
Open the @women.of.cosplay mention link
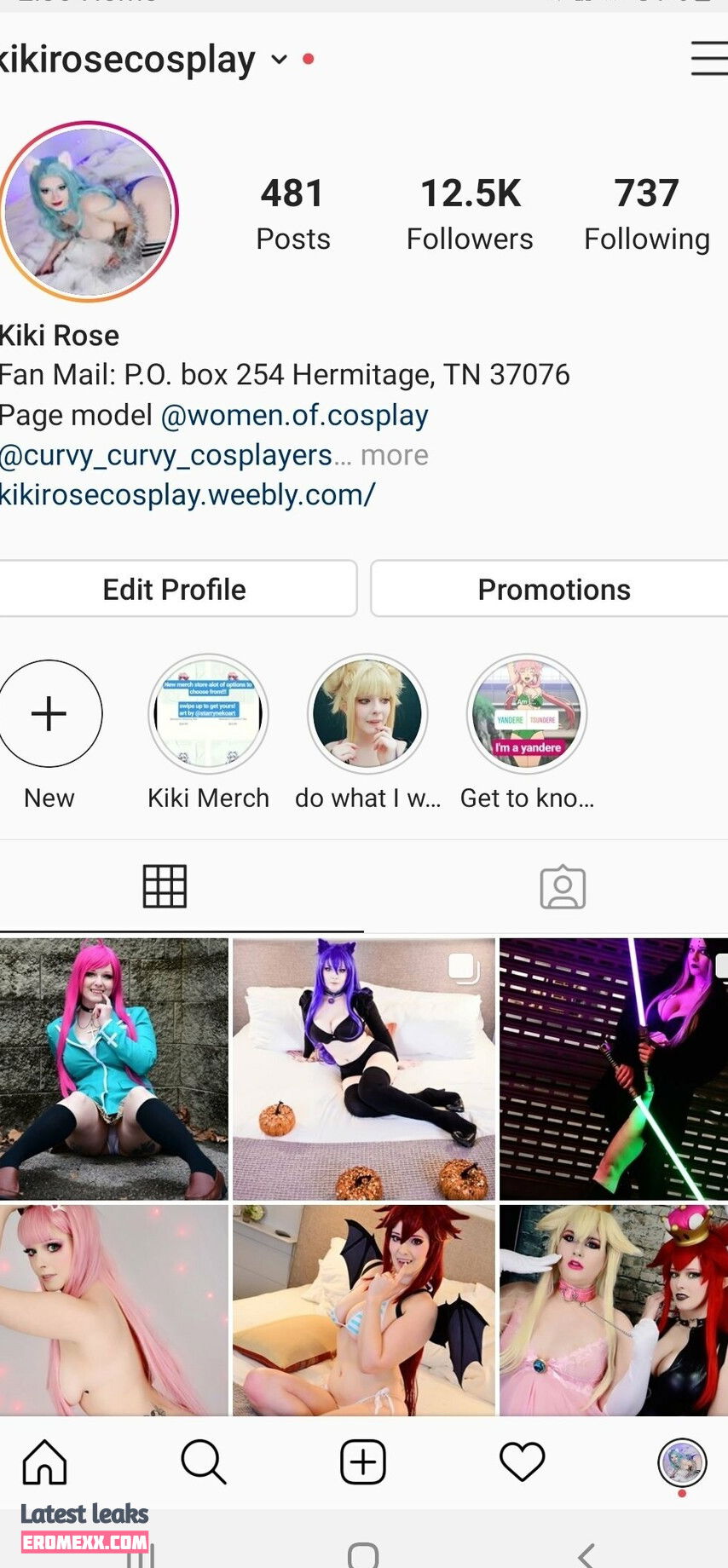coord(294,415)
